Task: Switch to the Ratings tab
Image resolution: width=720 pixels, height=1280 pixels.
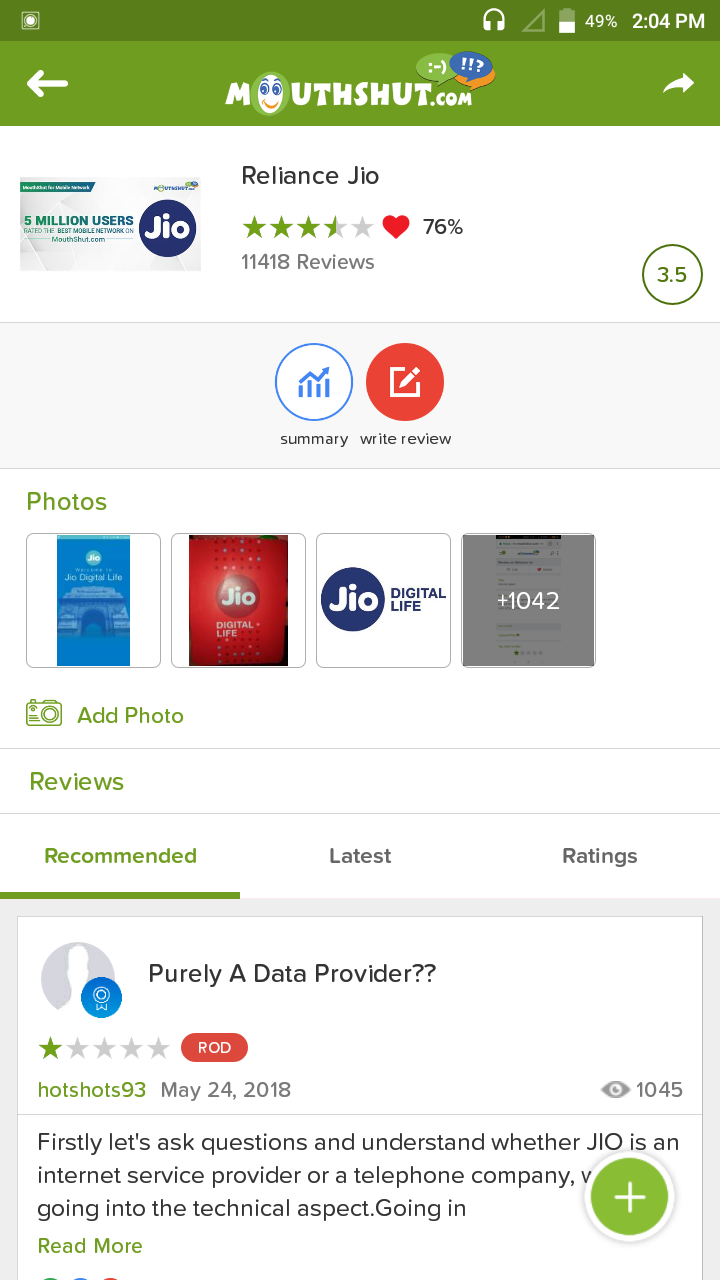Action: coord(600,856)
